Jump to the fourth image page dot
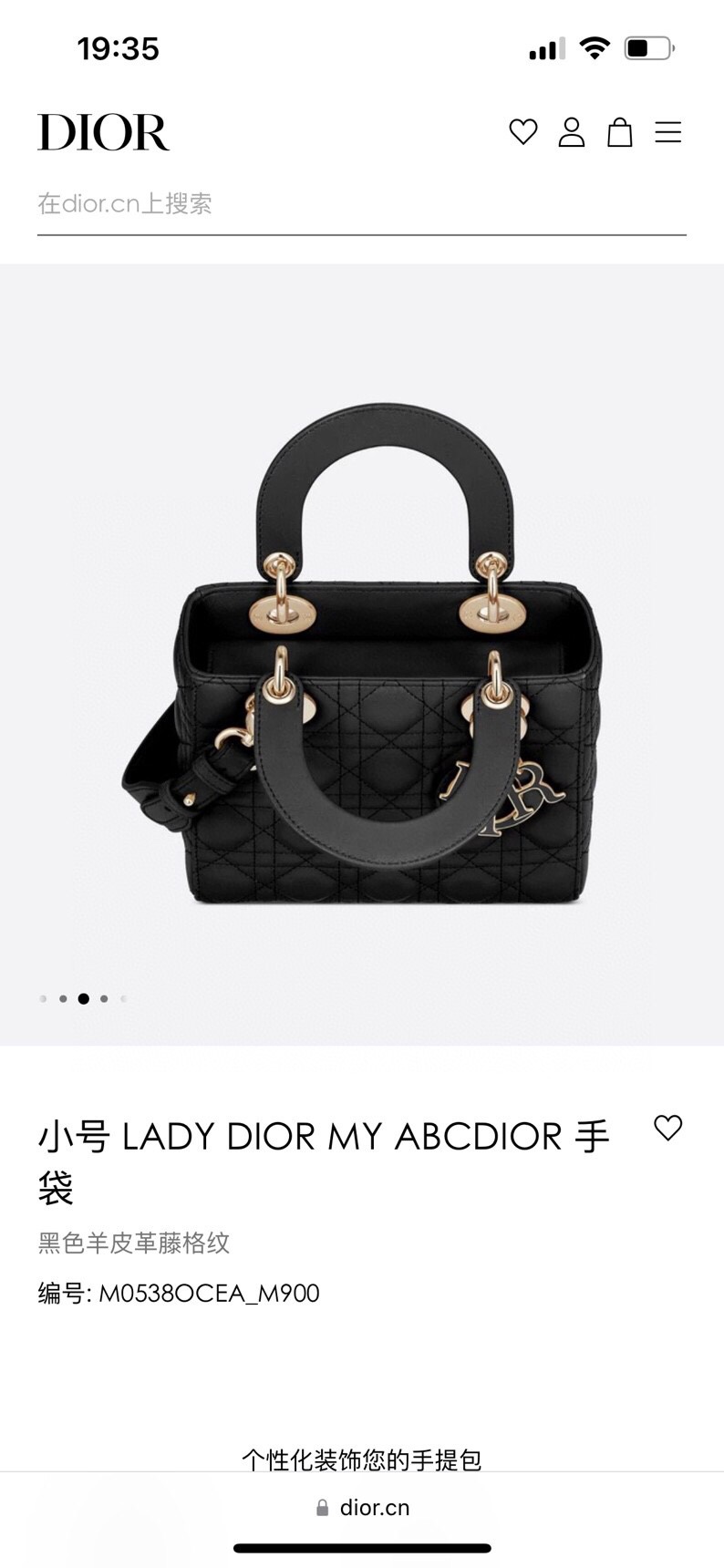Viewport: 724px width, 1568px height. [104, 999]
